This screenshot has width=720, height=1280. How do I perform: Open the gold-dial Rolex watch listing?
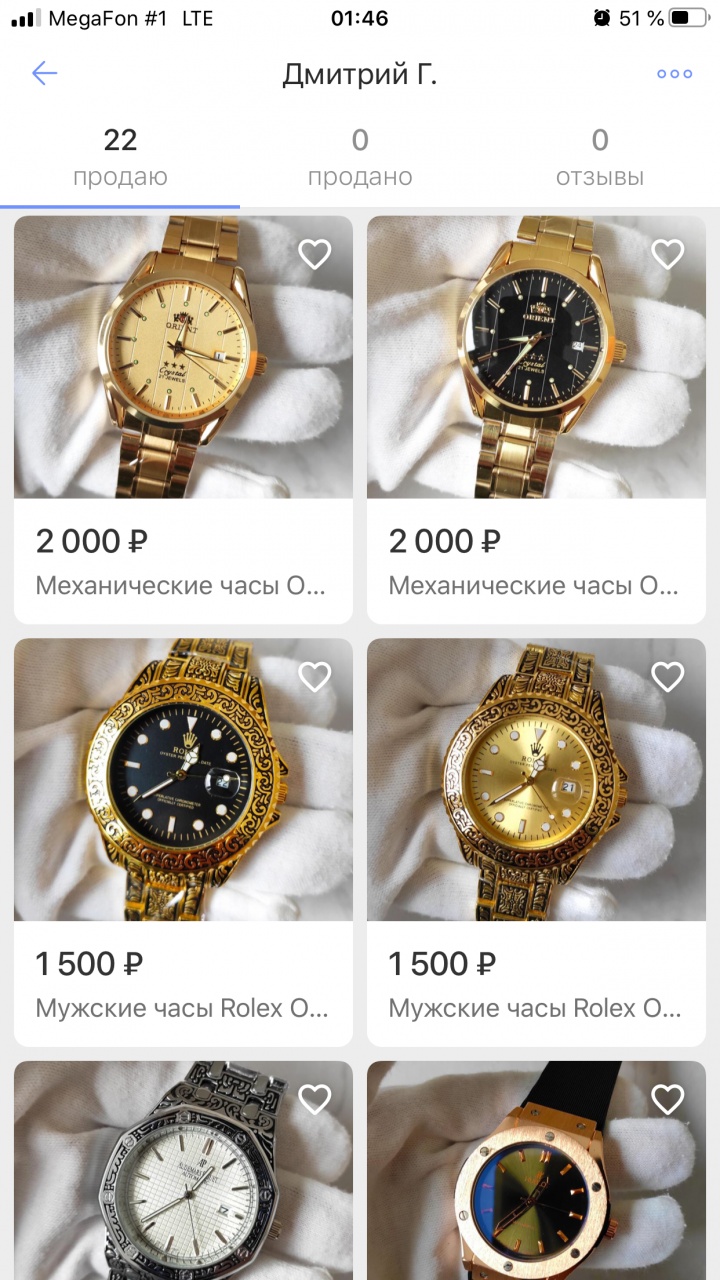pos(536,800)
